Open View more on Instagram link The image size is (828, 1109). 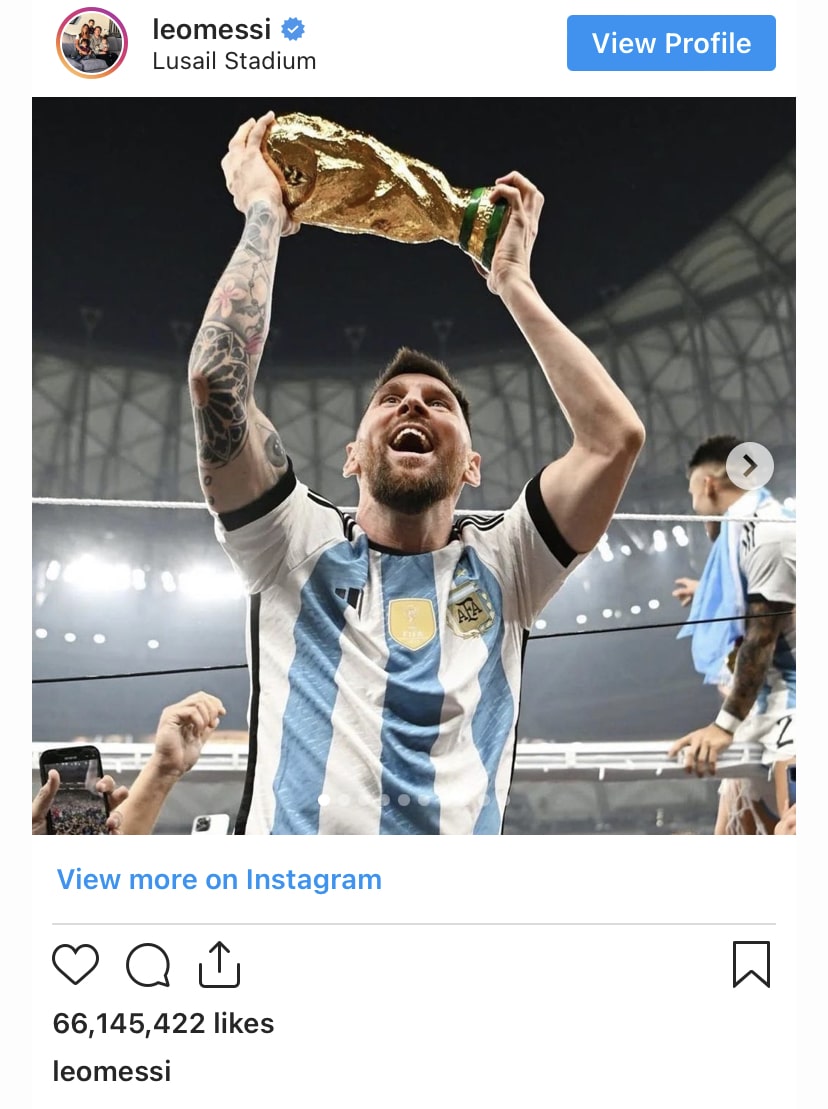click(219, 880)
